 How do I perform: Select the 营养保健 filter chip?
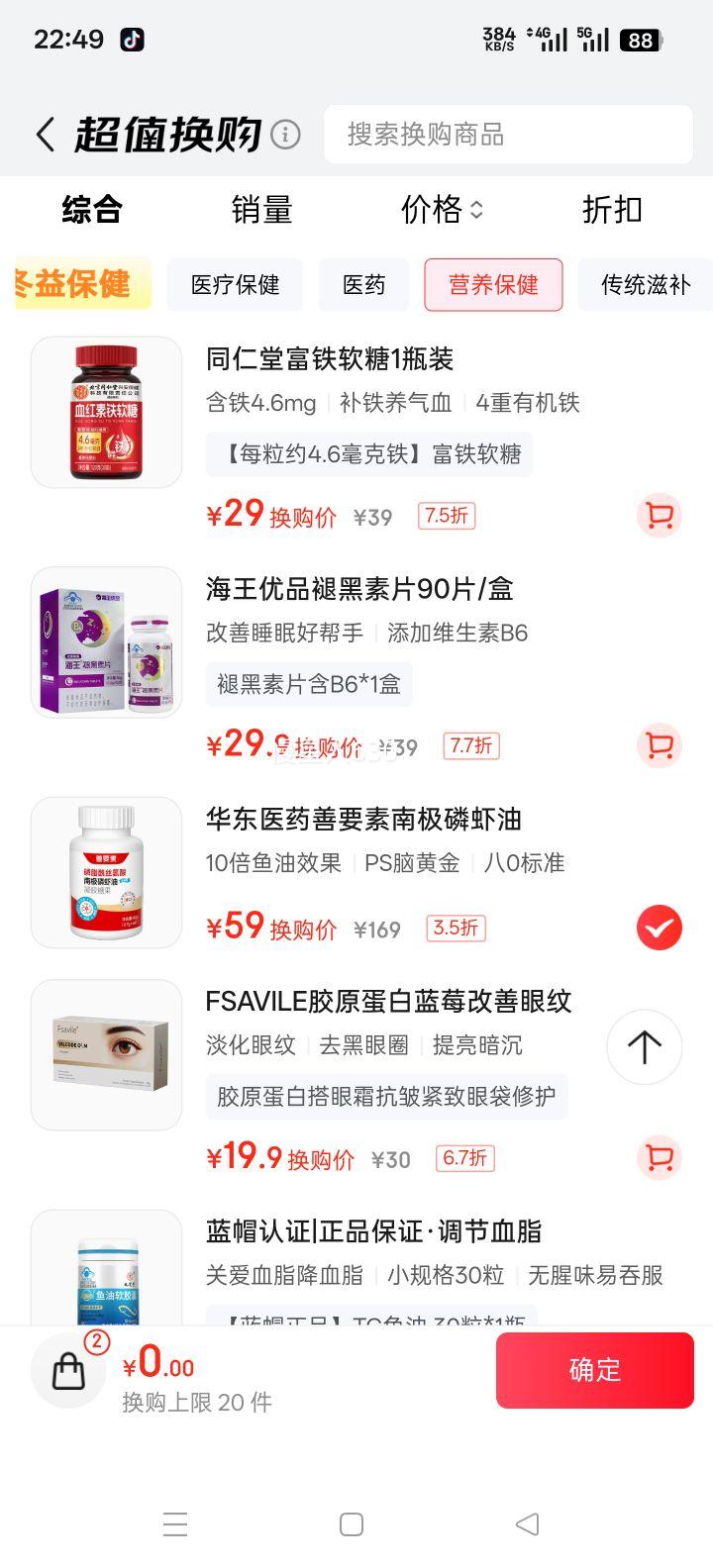click(x=493, y=285)
